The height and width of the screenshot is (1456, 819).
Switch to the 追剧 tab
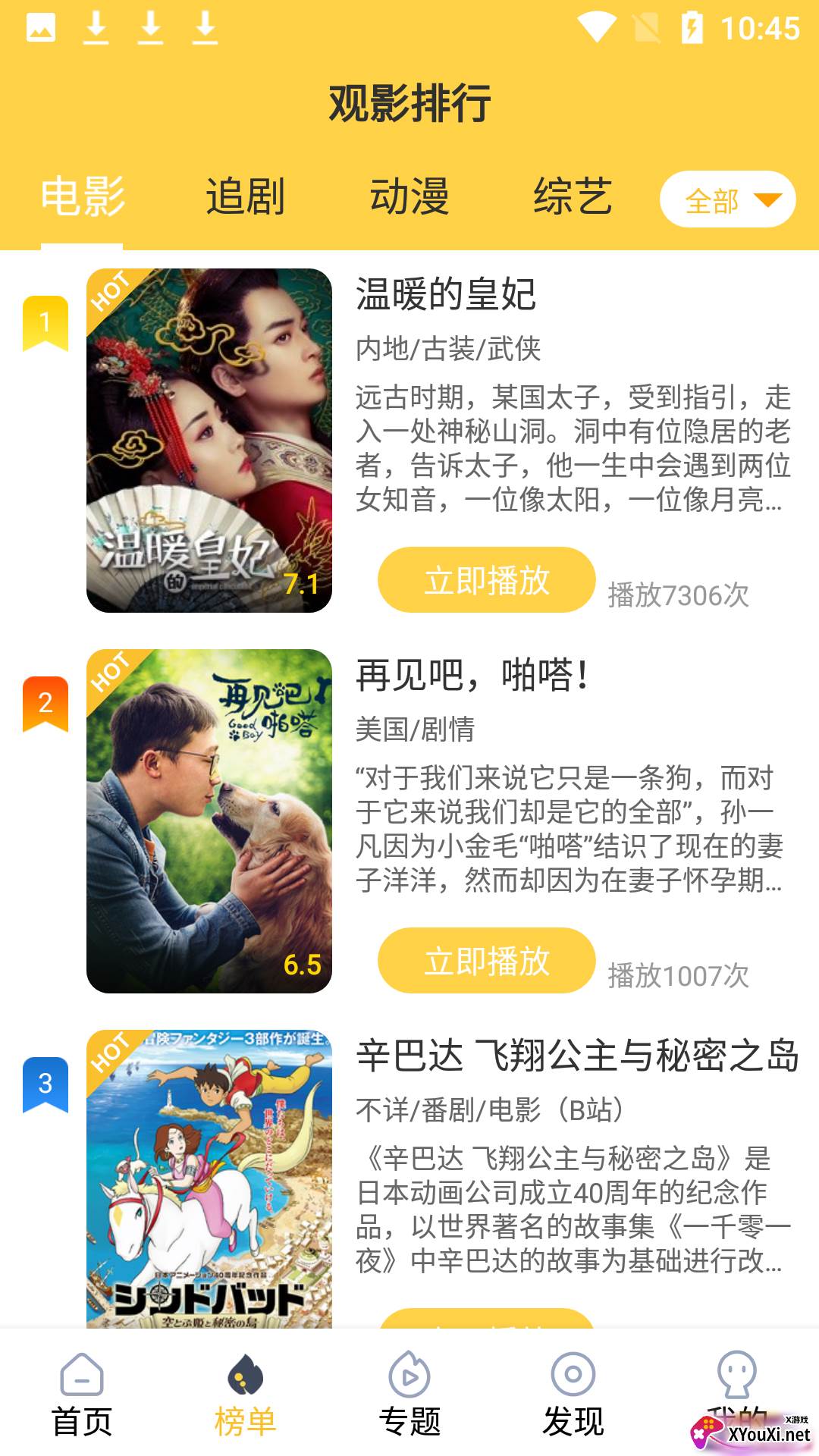(x=245, y=197)
